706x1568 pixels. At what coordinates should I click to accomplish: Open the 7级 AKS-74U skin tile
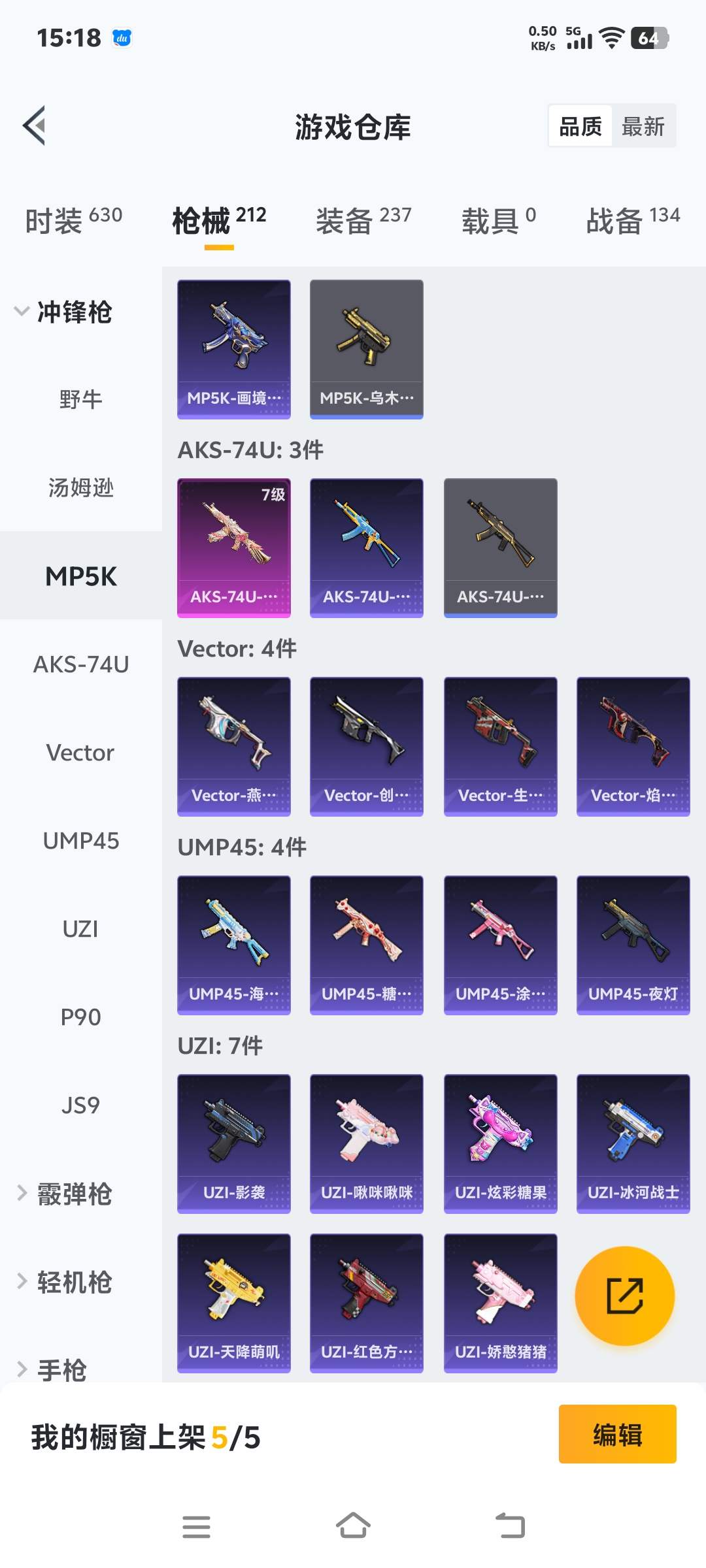[x=234, y=547]
